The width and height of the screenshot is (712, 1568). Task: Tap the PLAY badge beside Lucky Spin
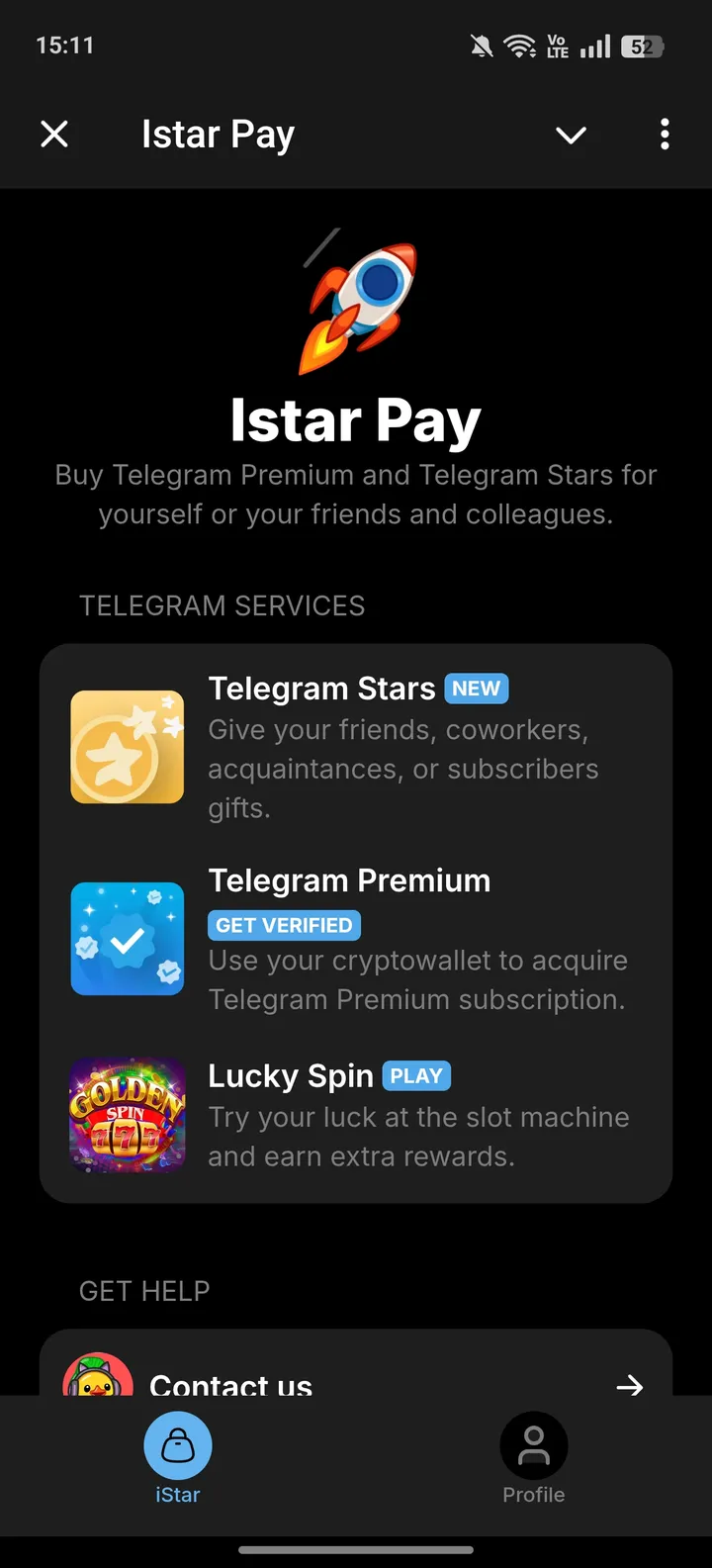(416, 1075)
